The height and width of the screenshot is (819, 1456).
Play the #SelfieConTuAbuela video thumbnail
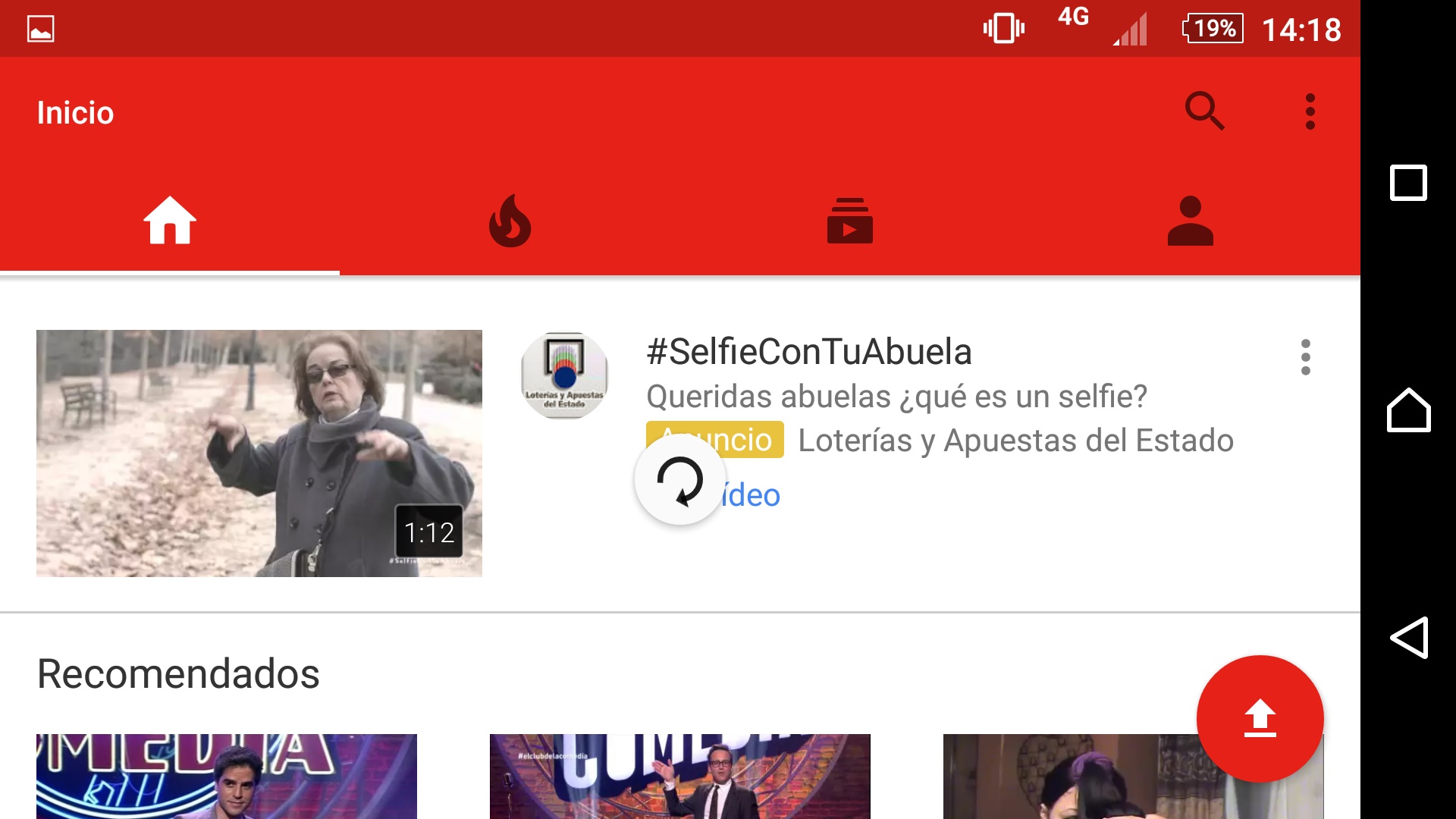pos(259,453)
